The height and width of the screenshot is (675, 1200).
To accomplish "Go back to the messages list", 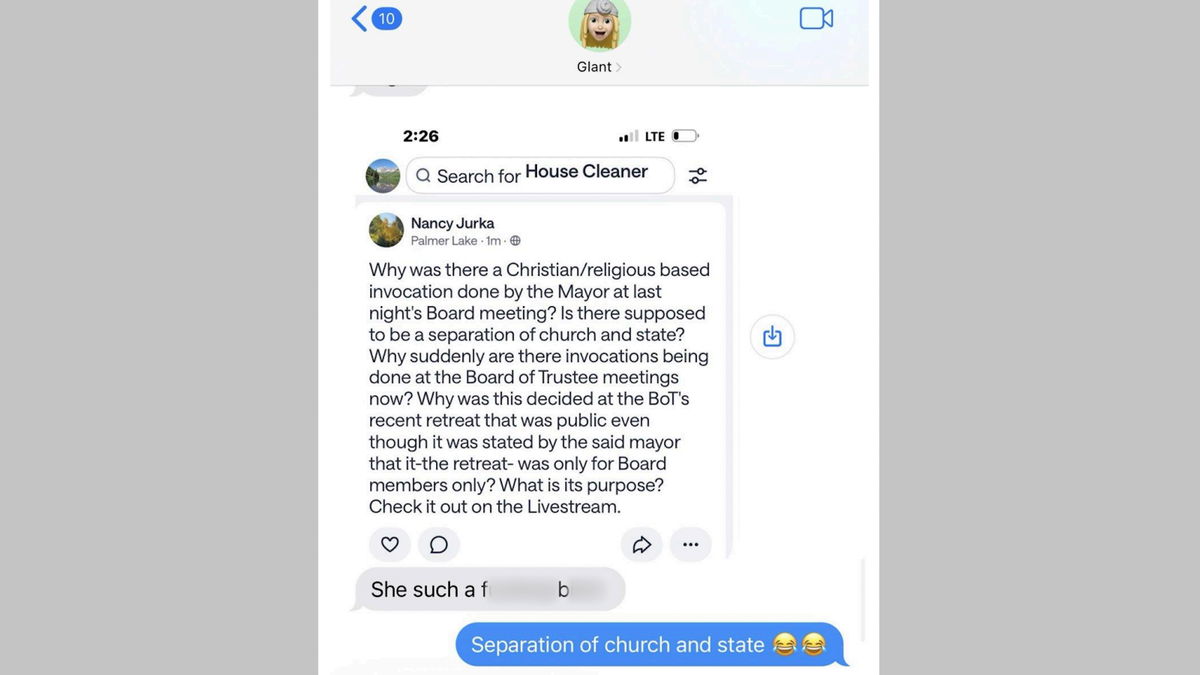I will point(374,18).
